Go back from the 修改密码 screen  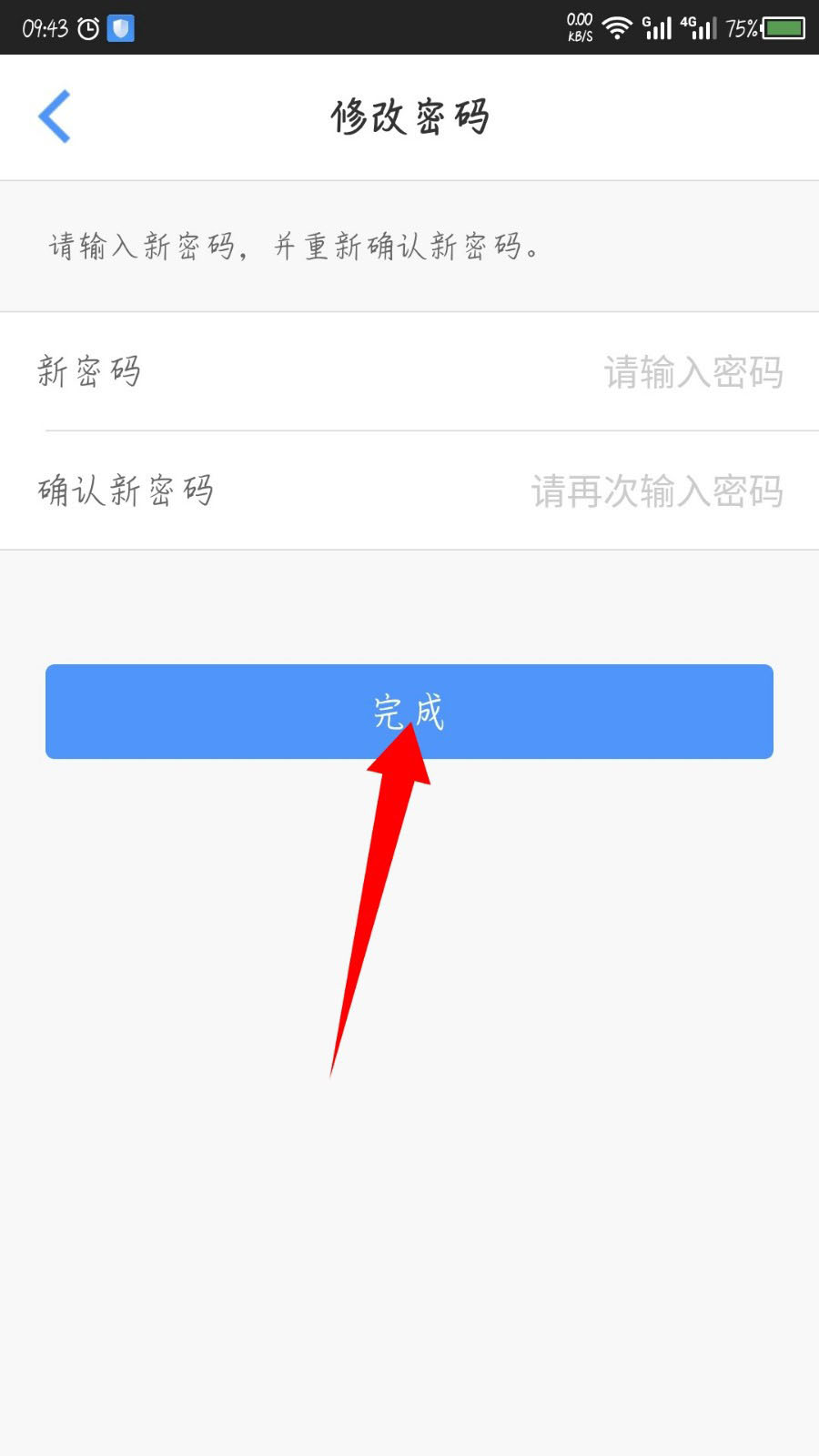(x=55, y=116)
